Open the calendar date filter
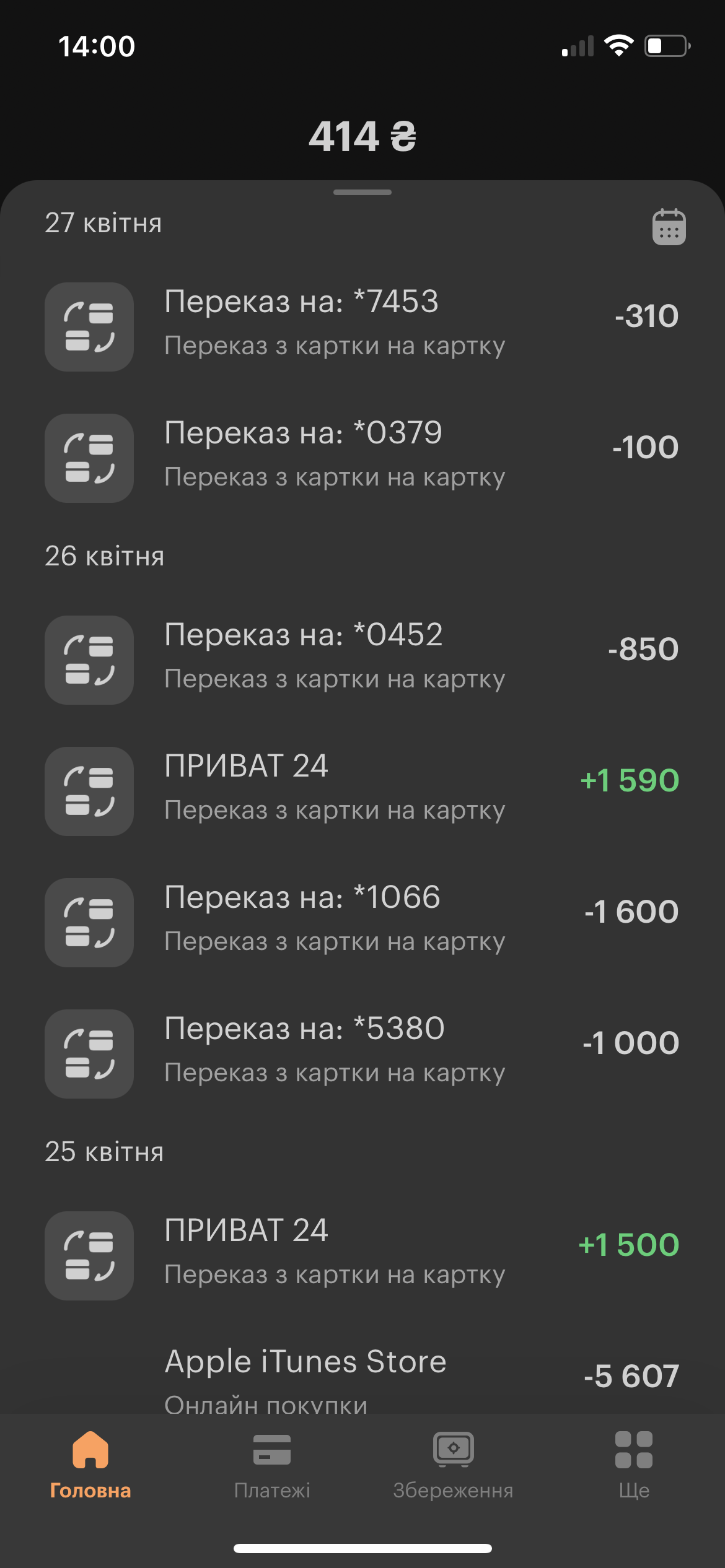This screenshot has height=1568, width=725. click(669, 227)
